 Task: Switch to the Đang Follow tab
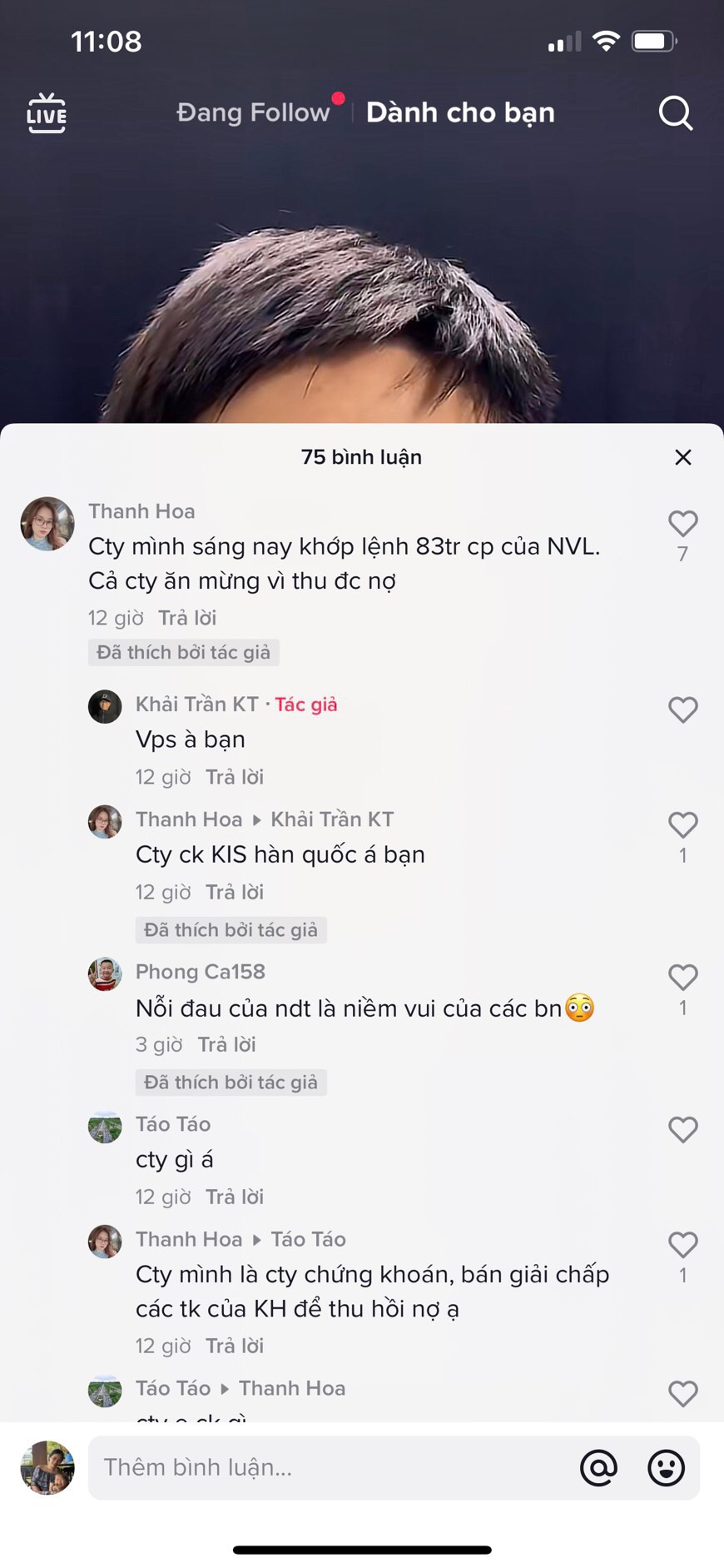253,112
